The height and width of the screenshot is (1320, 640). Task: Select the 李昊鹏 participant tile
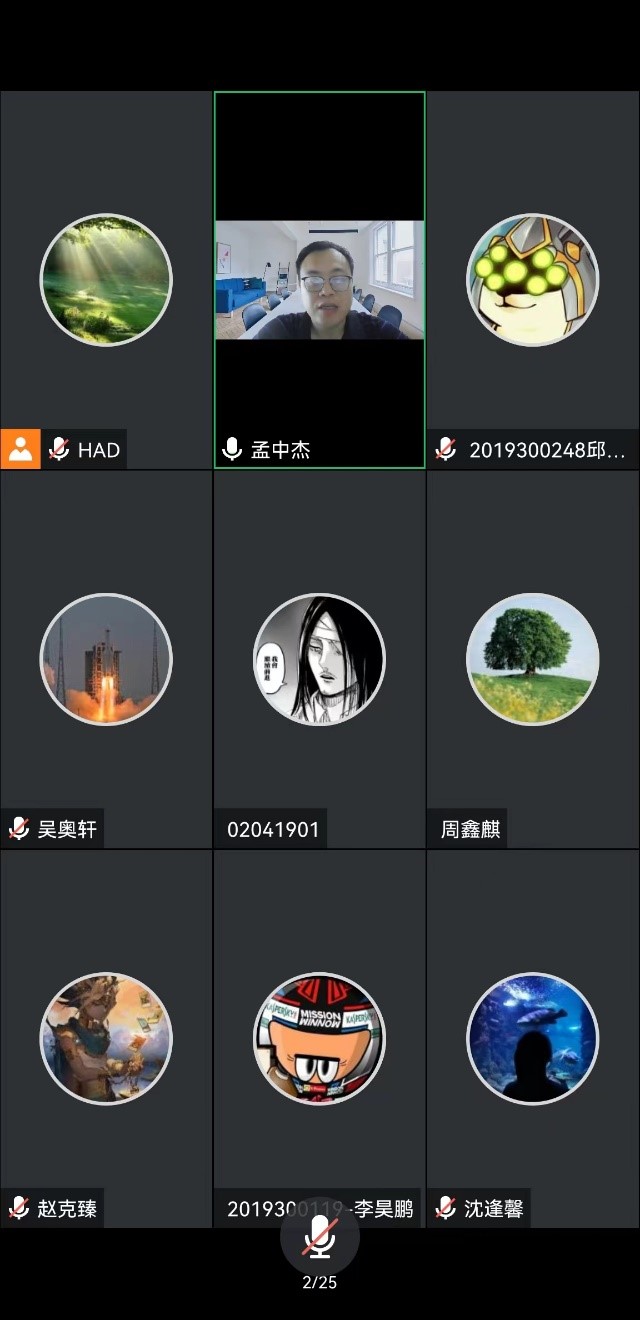coord(319,1038)
